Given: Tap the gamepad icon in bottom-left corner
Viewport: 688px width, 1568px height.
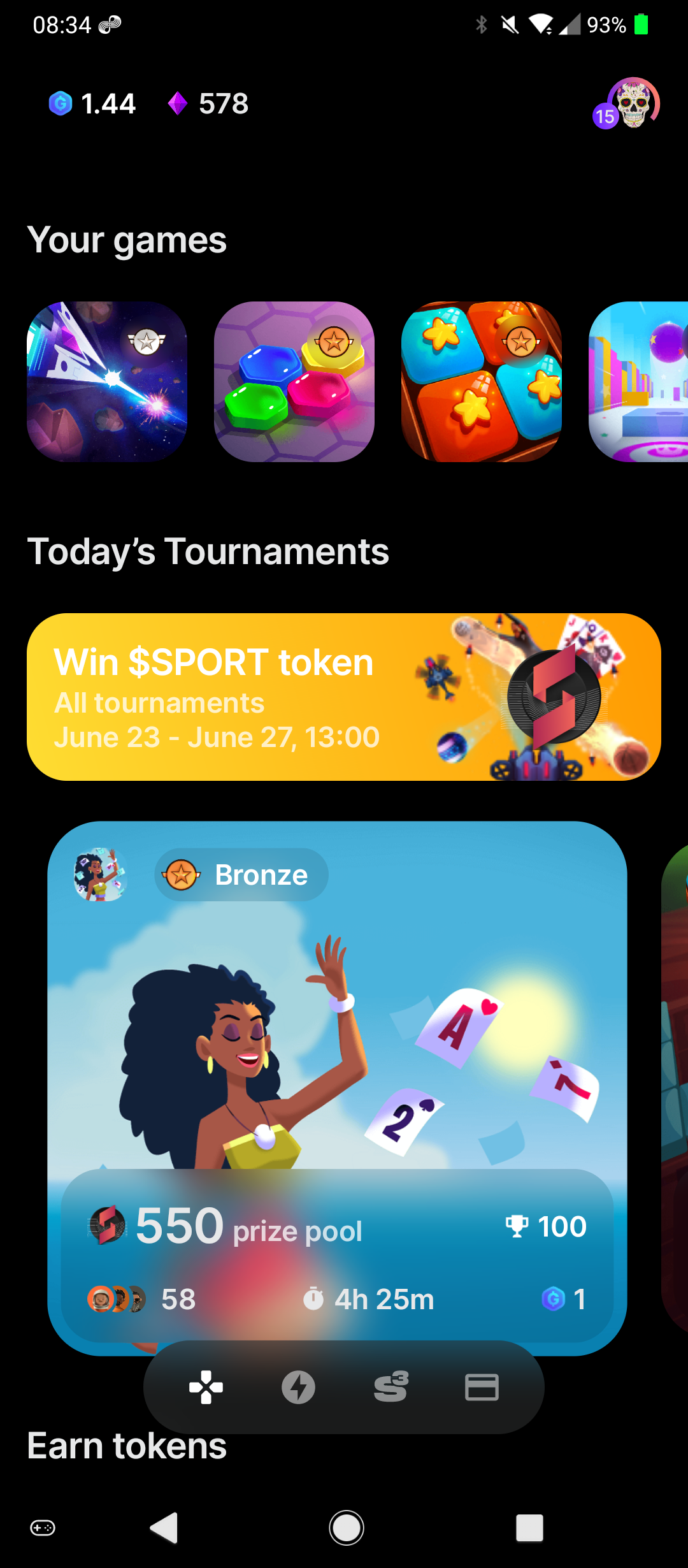Looking at the screenshot, I should (x=42, y=1528).
